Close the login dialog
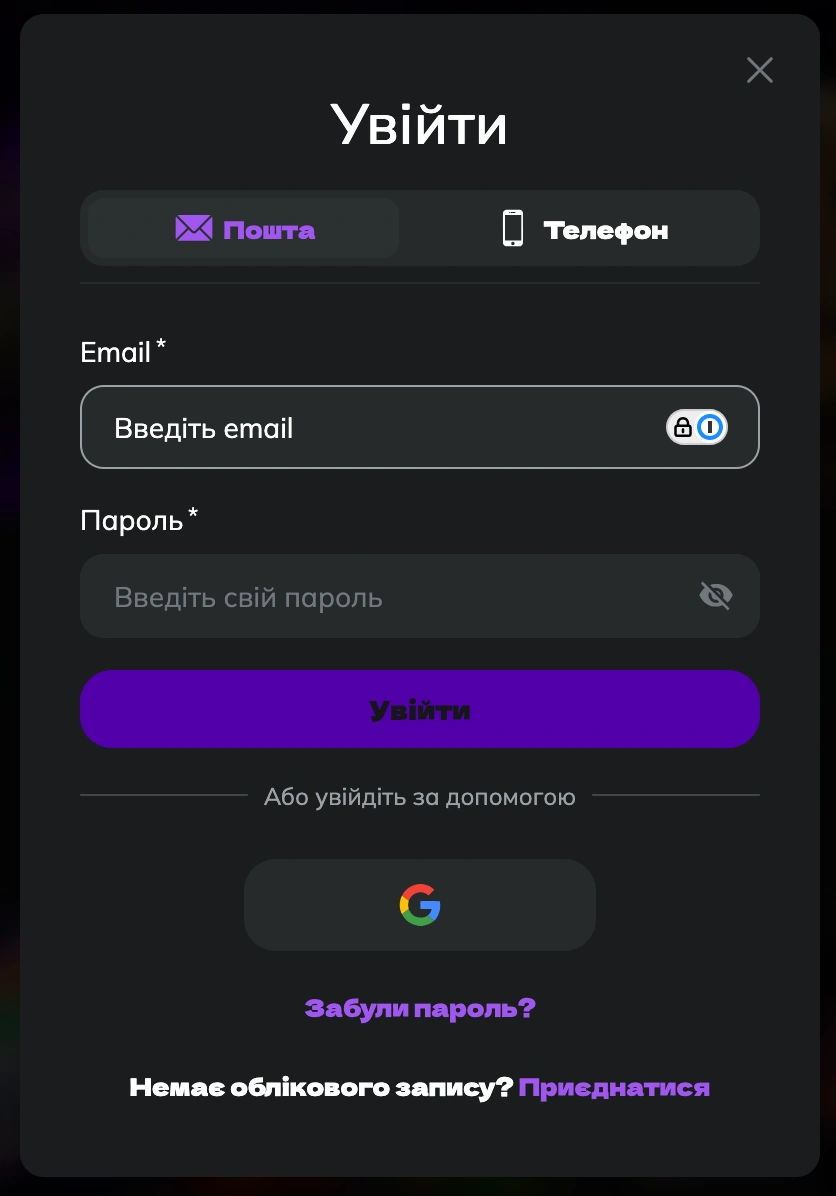836x1196 pixels. [760, 70]
